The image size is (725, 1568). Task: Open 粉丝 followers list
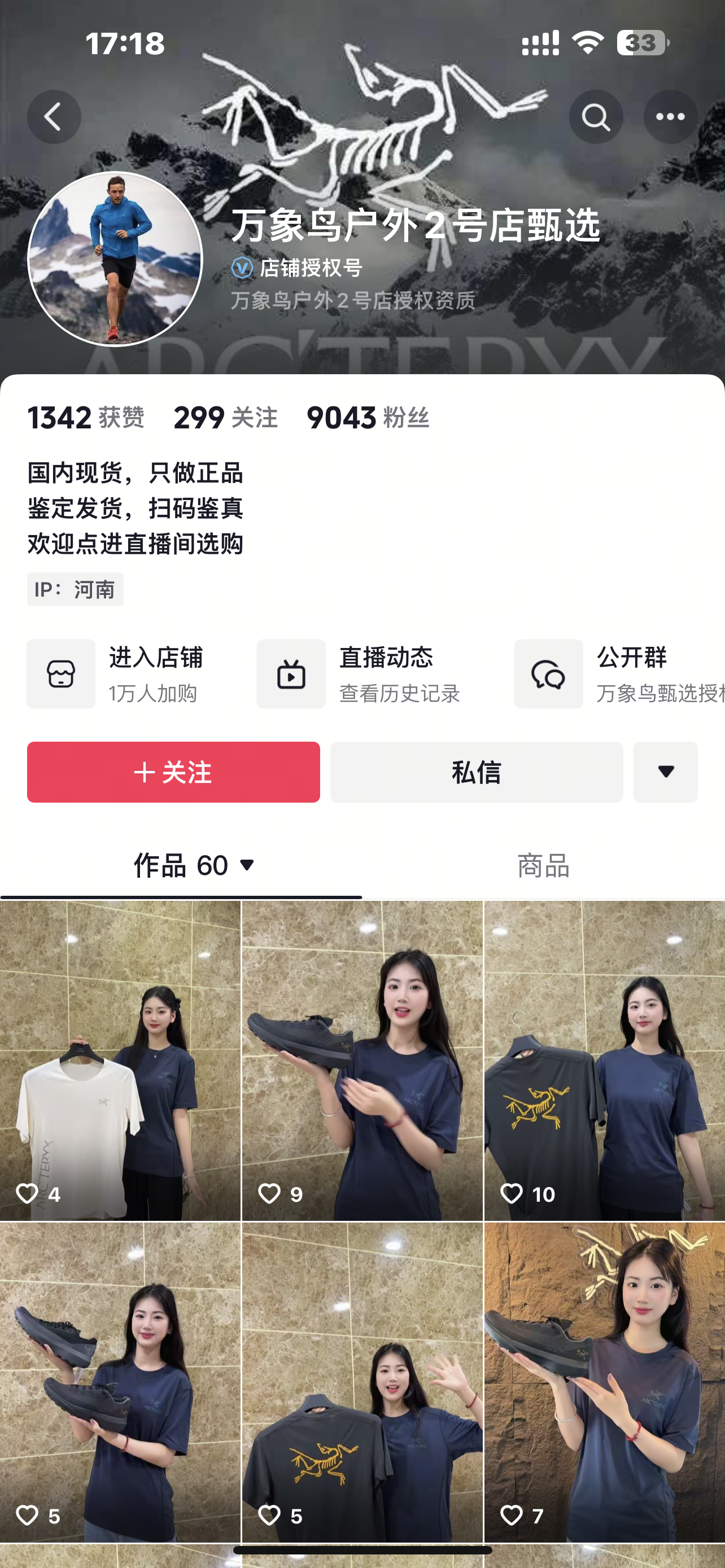click(x=368, y=418)
